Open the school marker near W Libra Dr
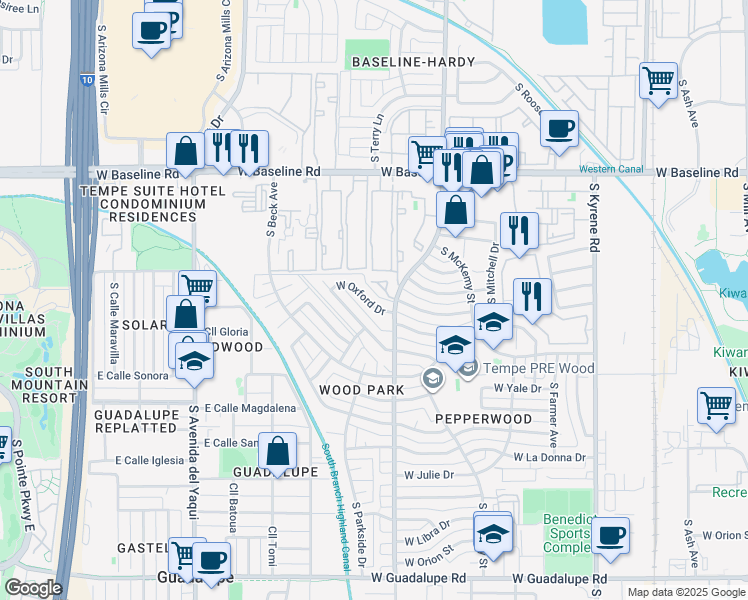Image resolution: width=748 pixels, height=600 pixels. click(493, 534)
